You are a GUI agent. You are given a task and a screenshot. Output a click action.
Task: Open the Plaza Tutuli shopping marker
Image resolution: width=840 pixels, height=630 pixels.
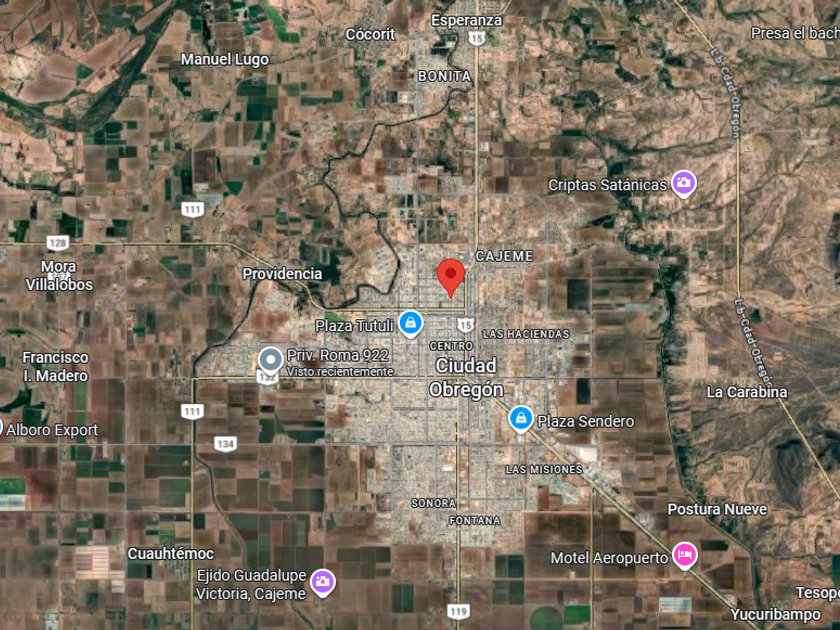pos(411,324)
